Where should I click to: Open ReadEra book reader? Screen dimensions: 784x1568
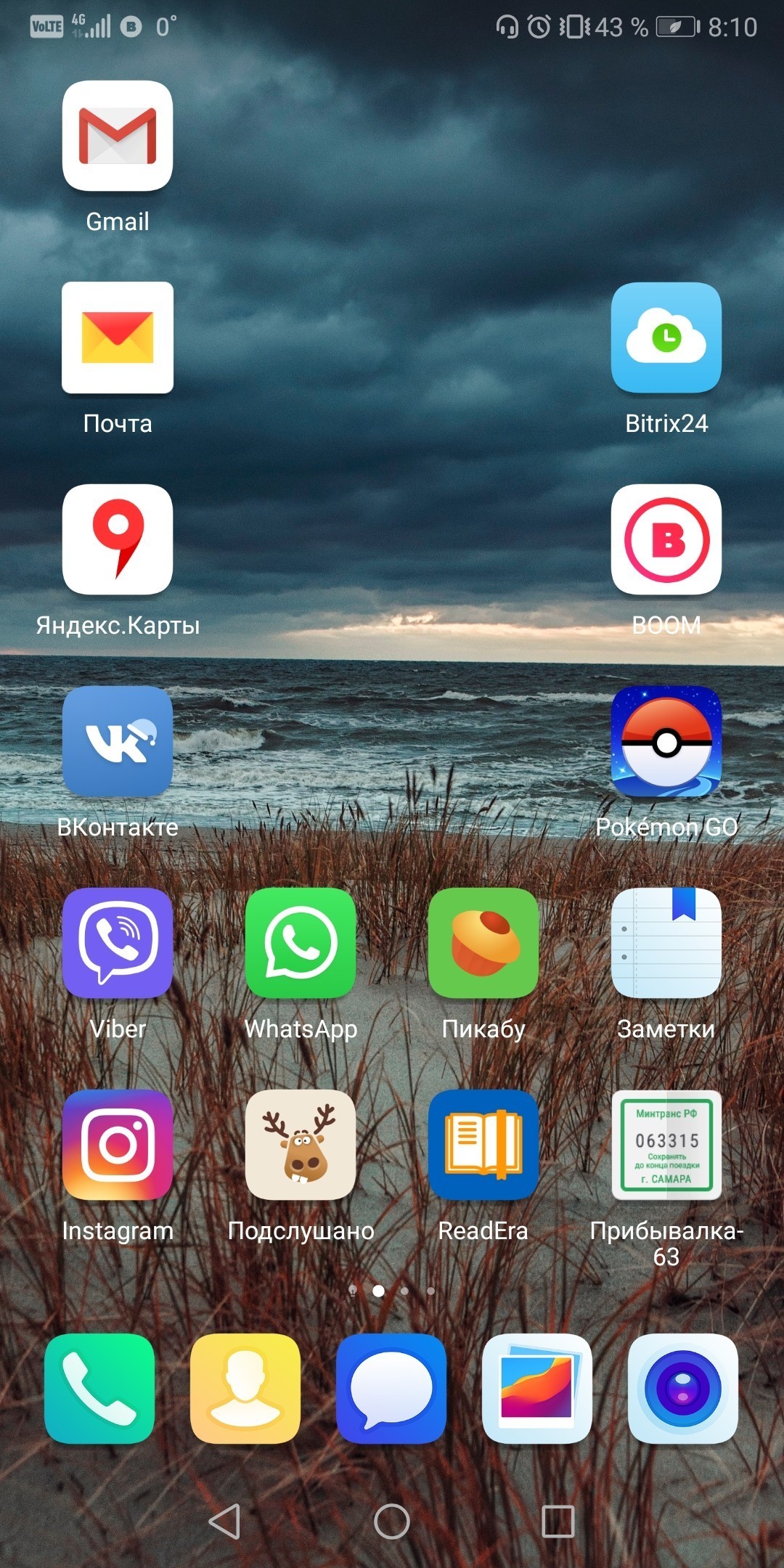483,1145
